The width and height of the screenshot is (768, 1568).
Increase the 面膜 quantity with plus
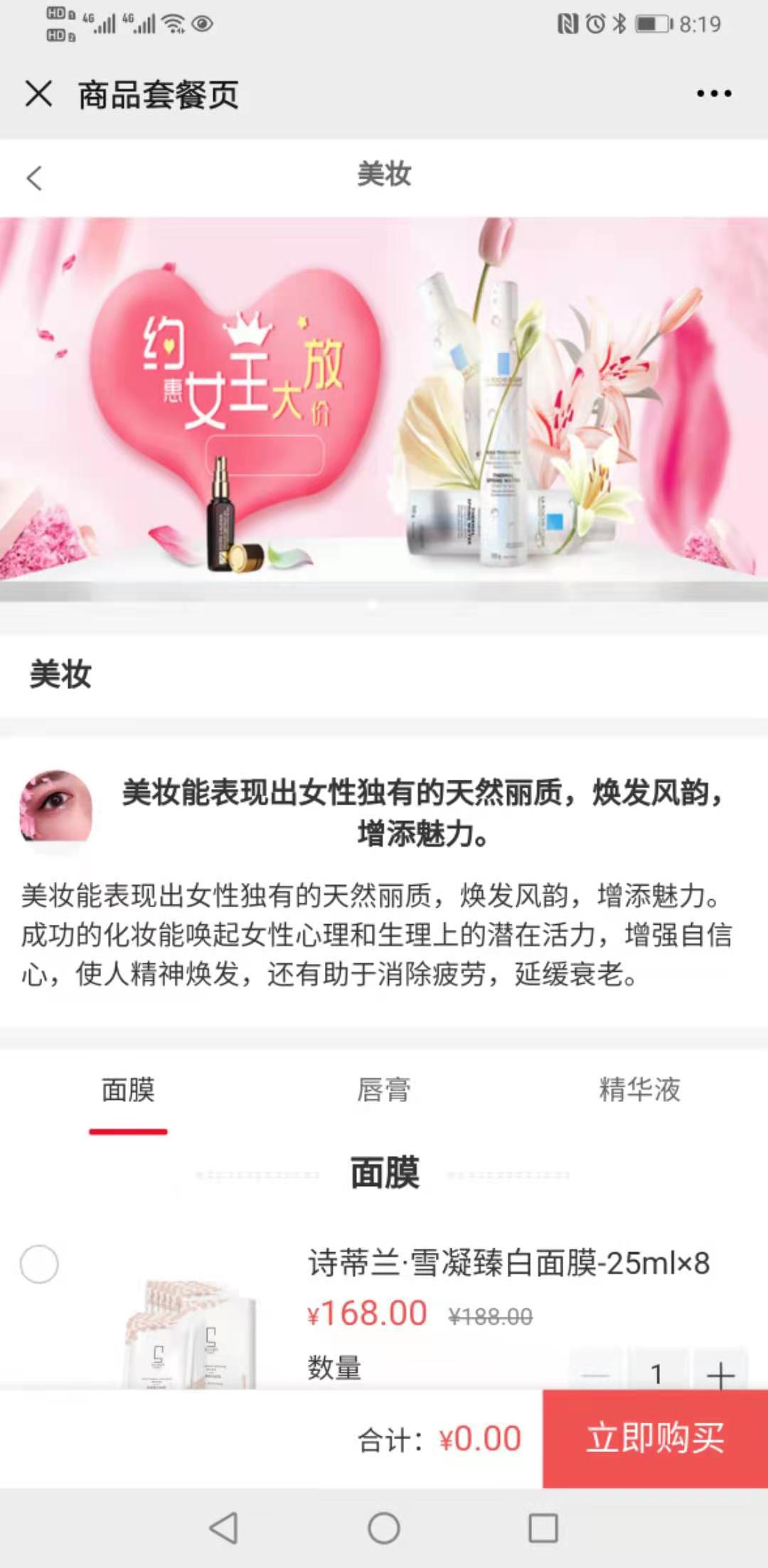coord(720,1373)
